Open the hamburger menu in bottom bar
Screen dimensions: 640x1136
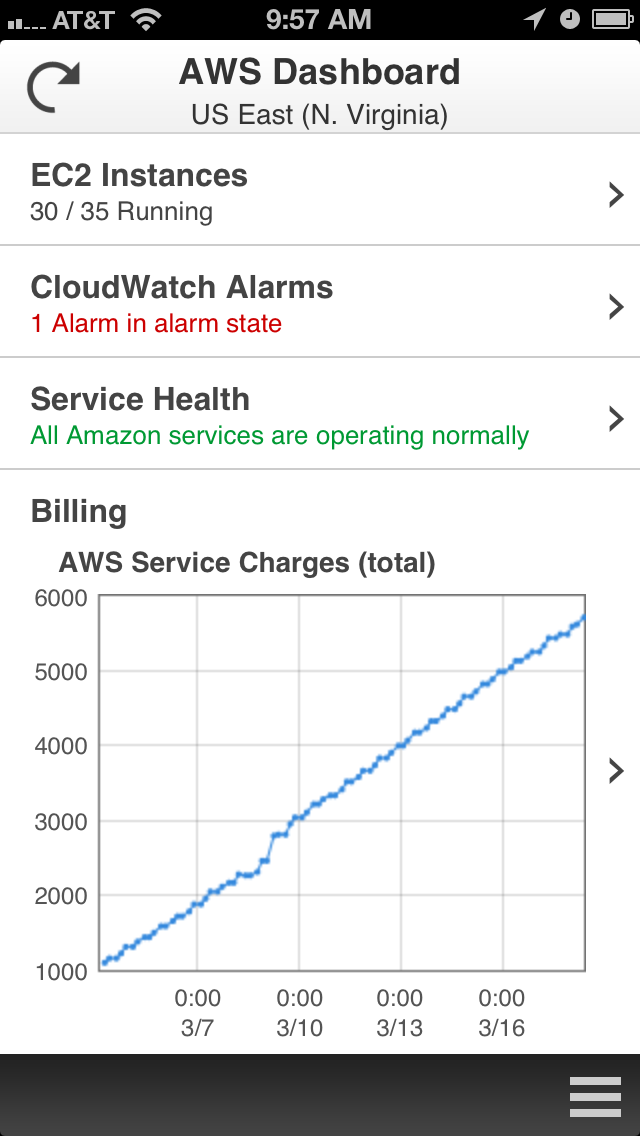(595, 1097)
